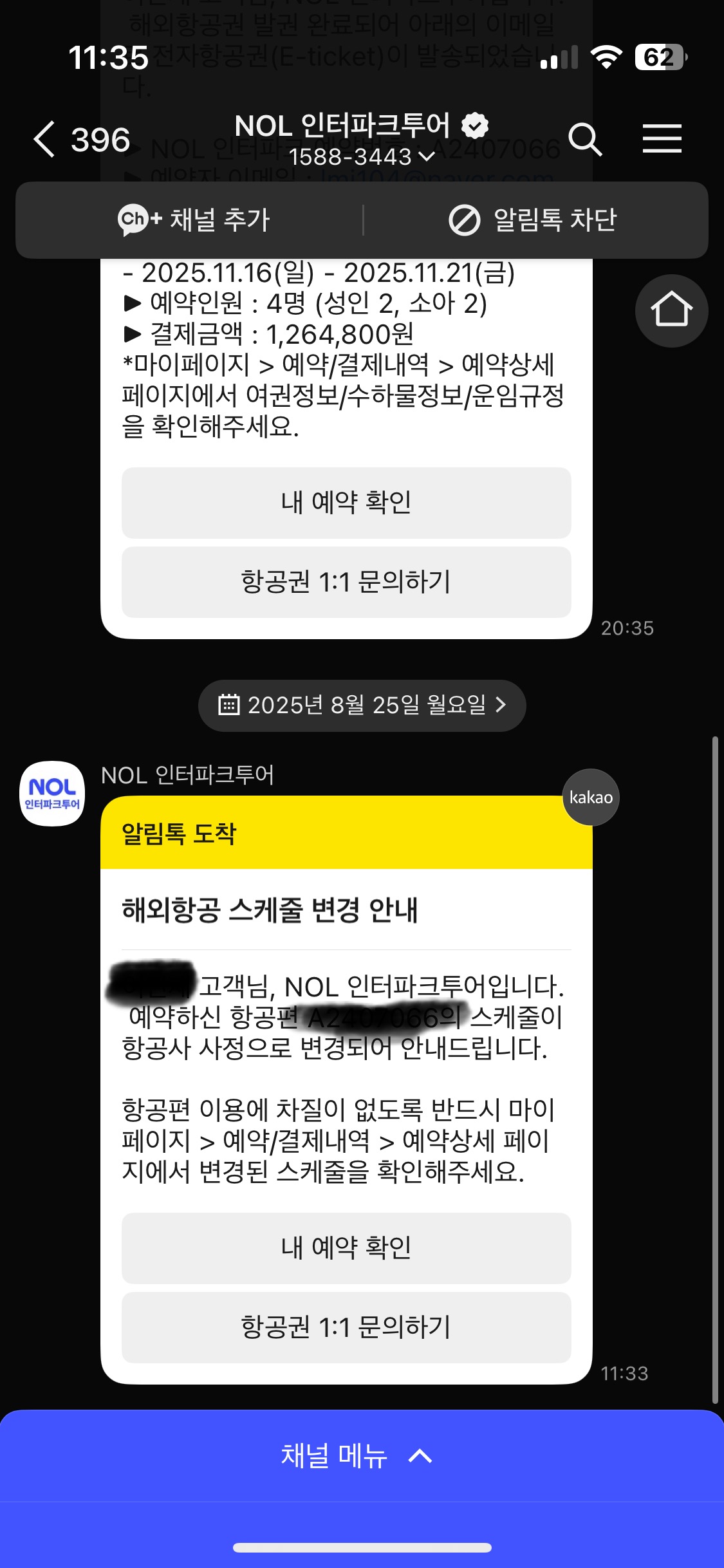Block notifications with 알림톡 차단
The width and height of the screenshot is (724, 1568).
(533, 220)
